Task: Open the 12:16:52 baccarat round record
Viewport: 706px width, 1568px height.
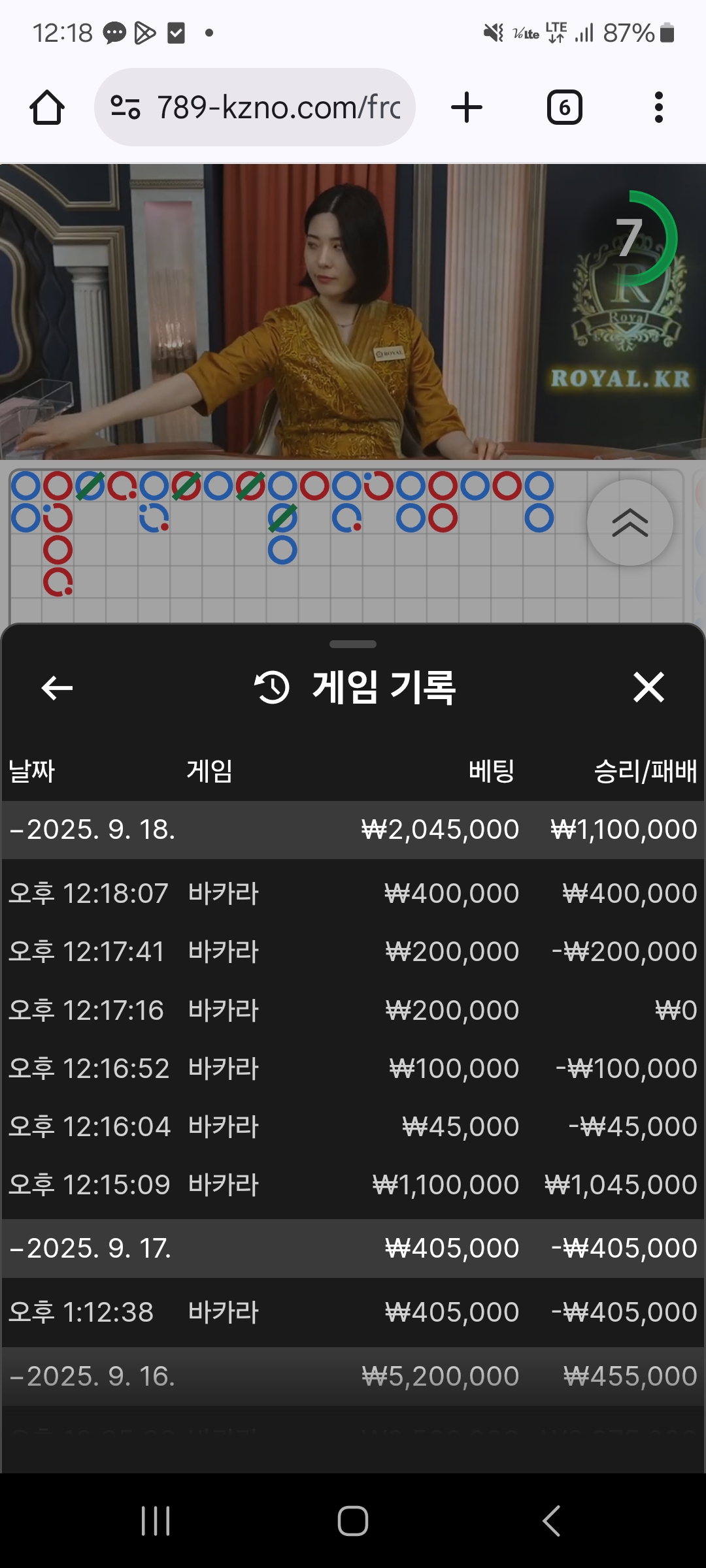Action: [x=353, y=1068]
